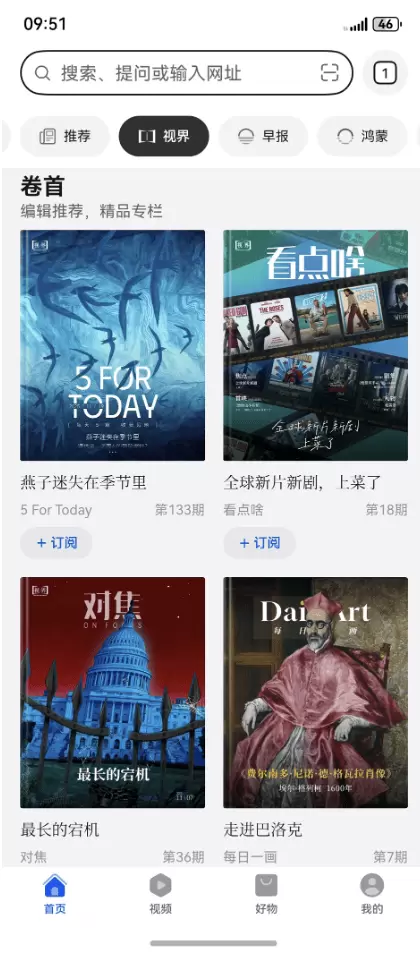This screenshot has height=956, width=420.
Task: Select the 视界 tab
Action: pyautogui.click(x=164, y=136)
